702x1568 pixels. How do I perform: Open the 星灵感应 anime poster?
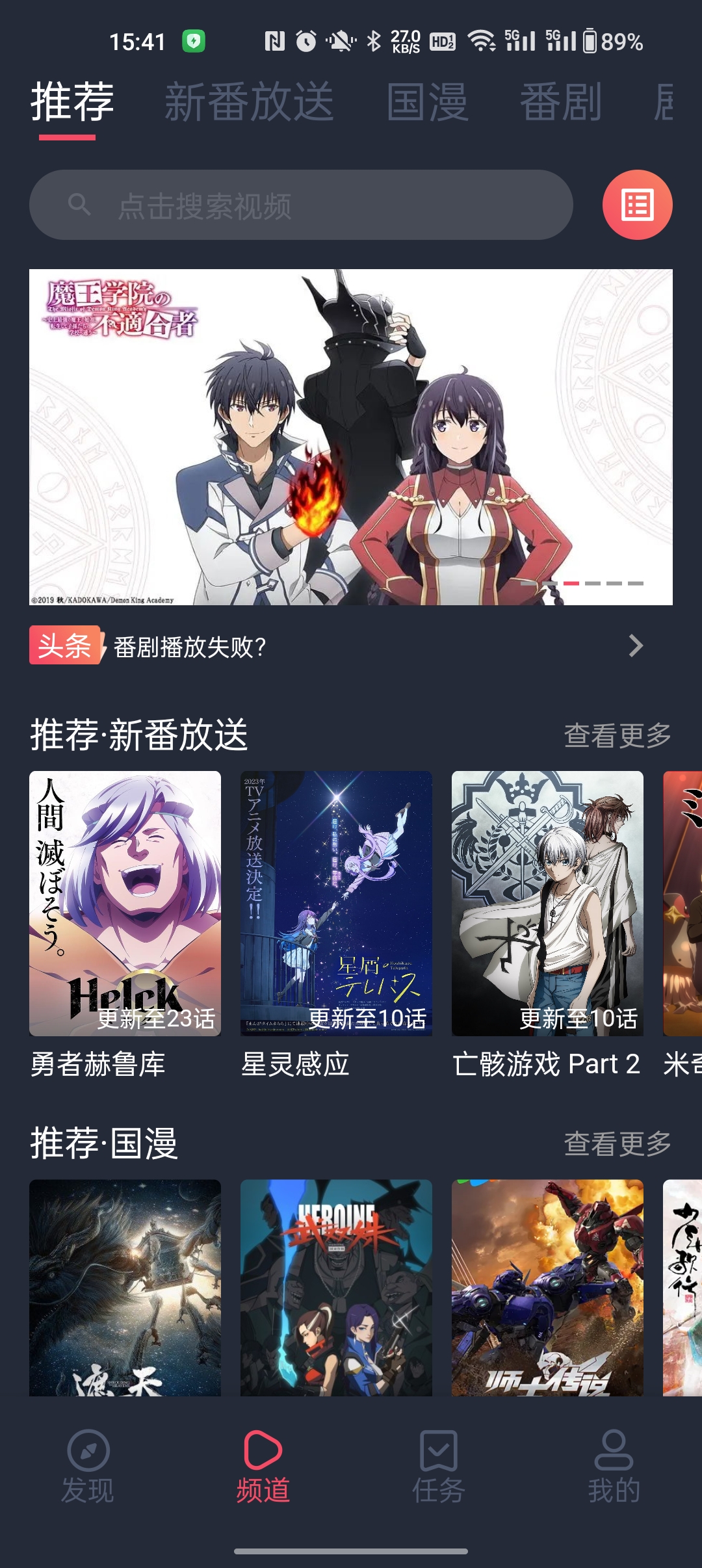point(336,910)
